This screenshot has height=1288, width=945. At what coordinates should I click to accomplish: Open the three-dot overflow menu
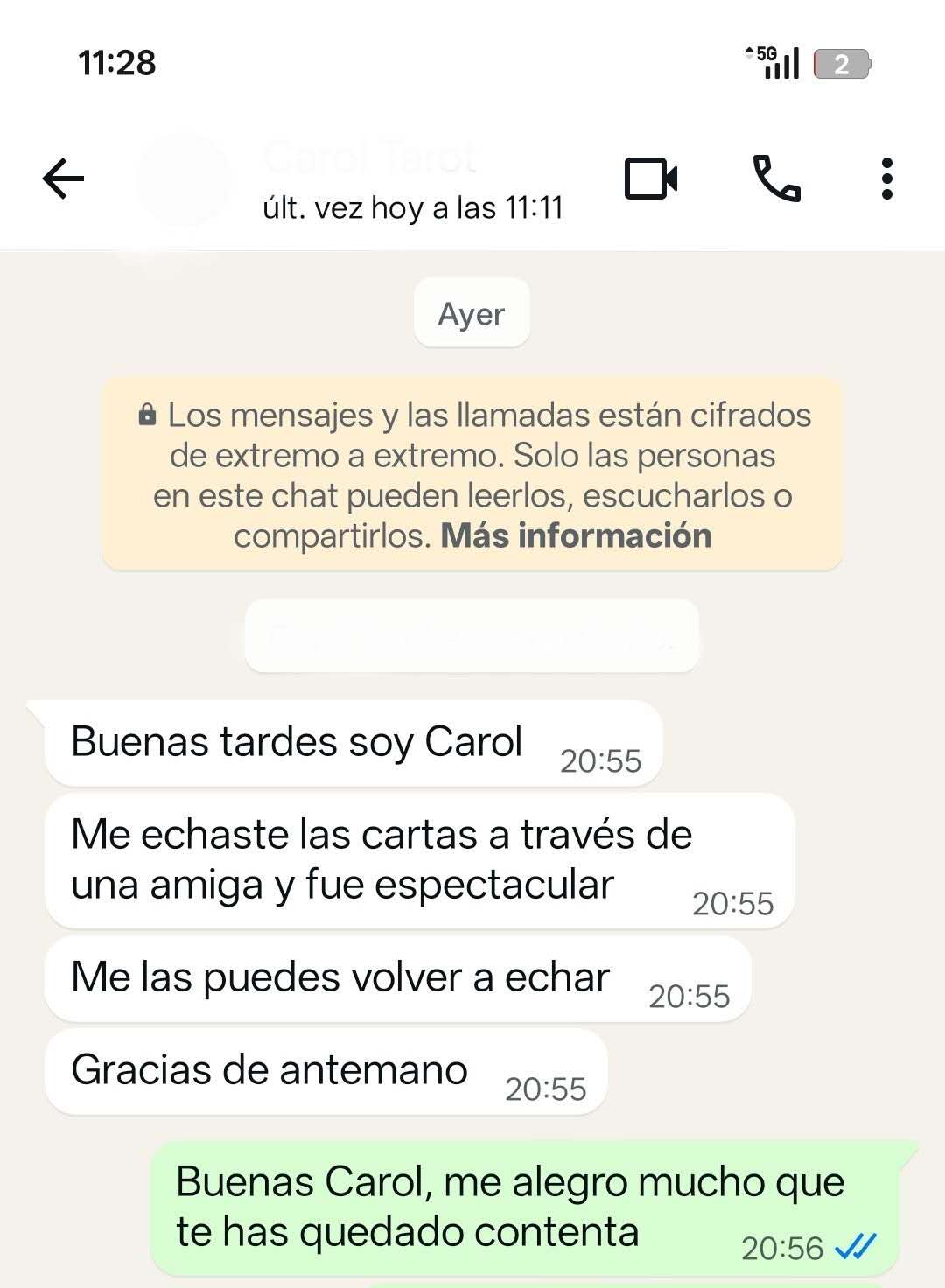[886, 179]
